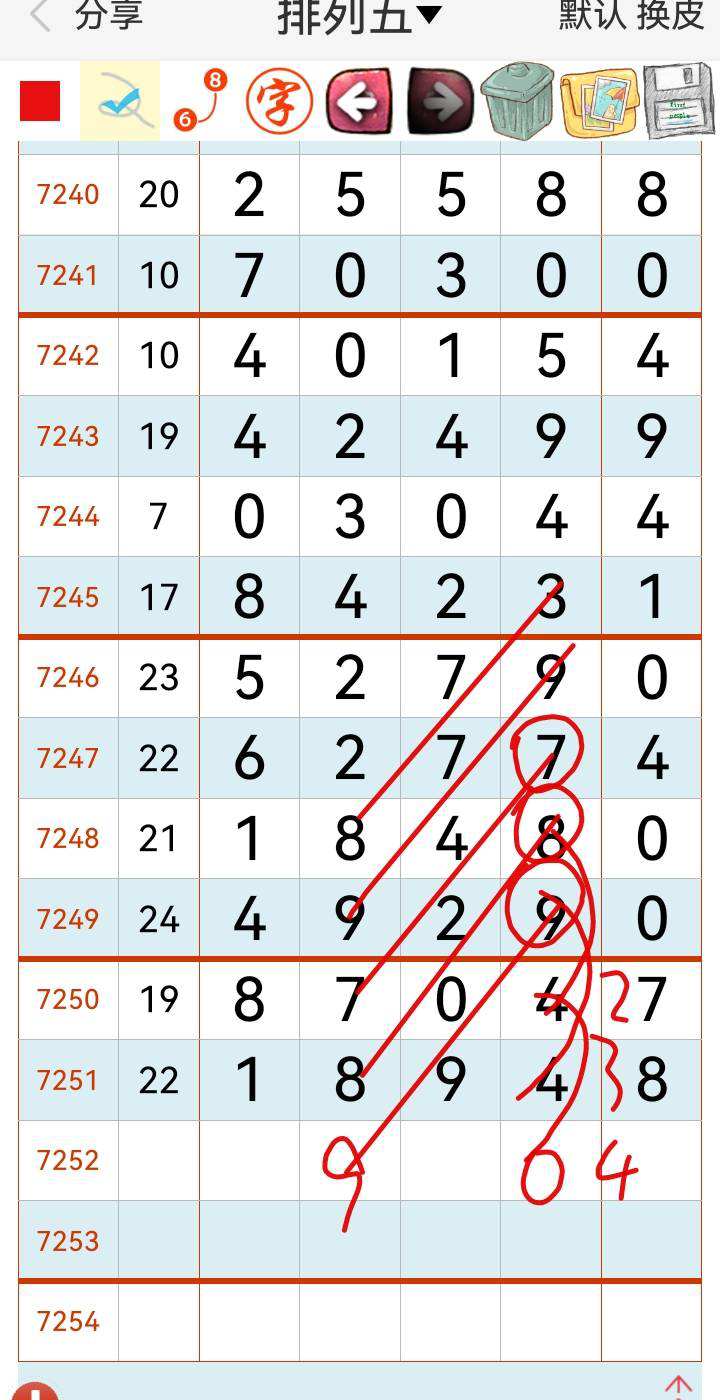Redo the drawing stroke
Image resolution: width=720 pixels, height=1400 pixels.
click(x=440, y=101)
